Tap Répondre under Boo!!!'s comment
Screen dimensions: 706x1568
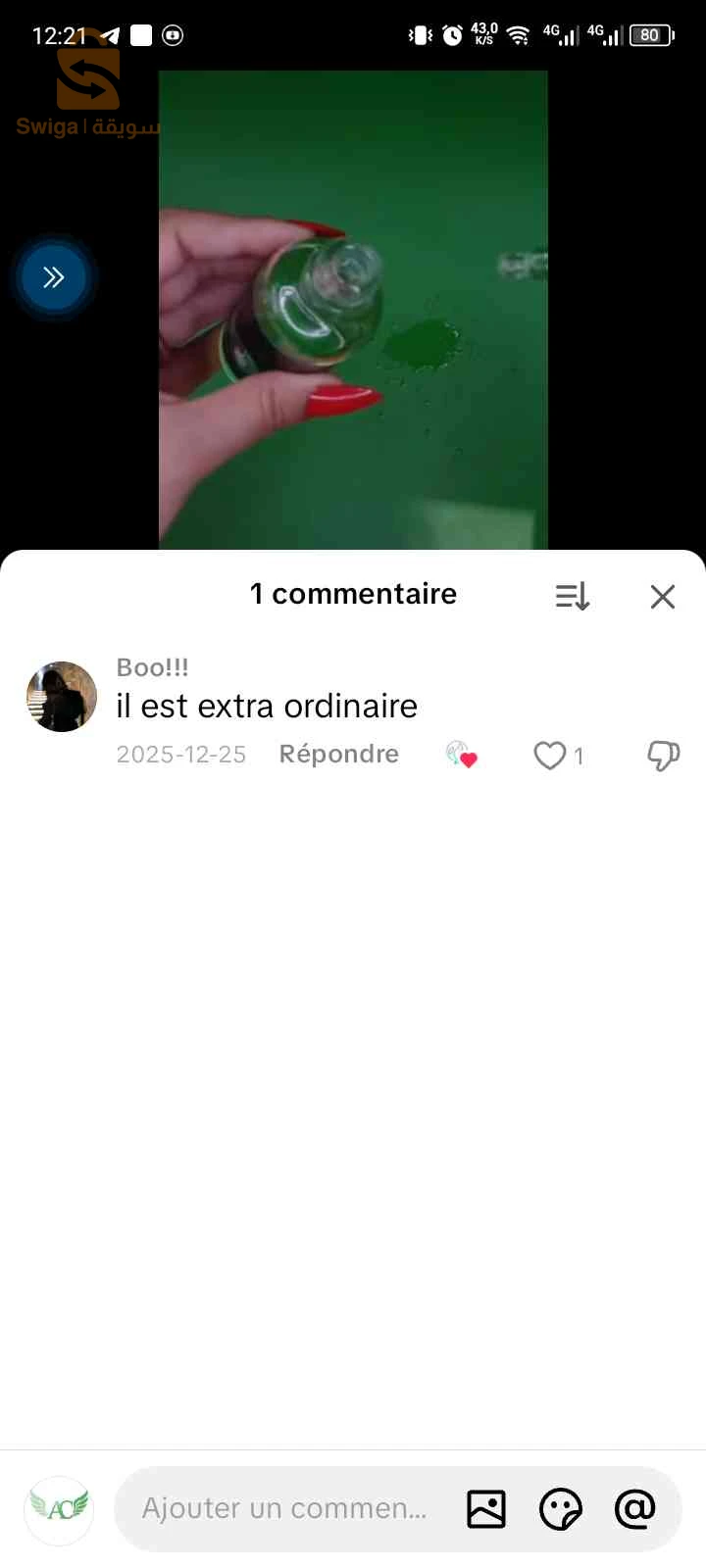[x=338, y=754]
